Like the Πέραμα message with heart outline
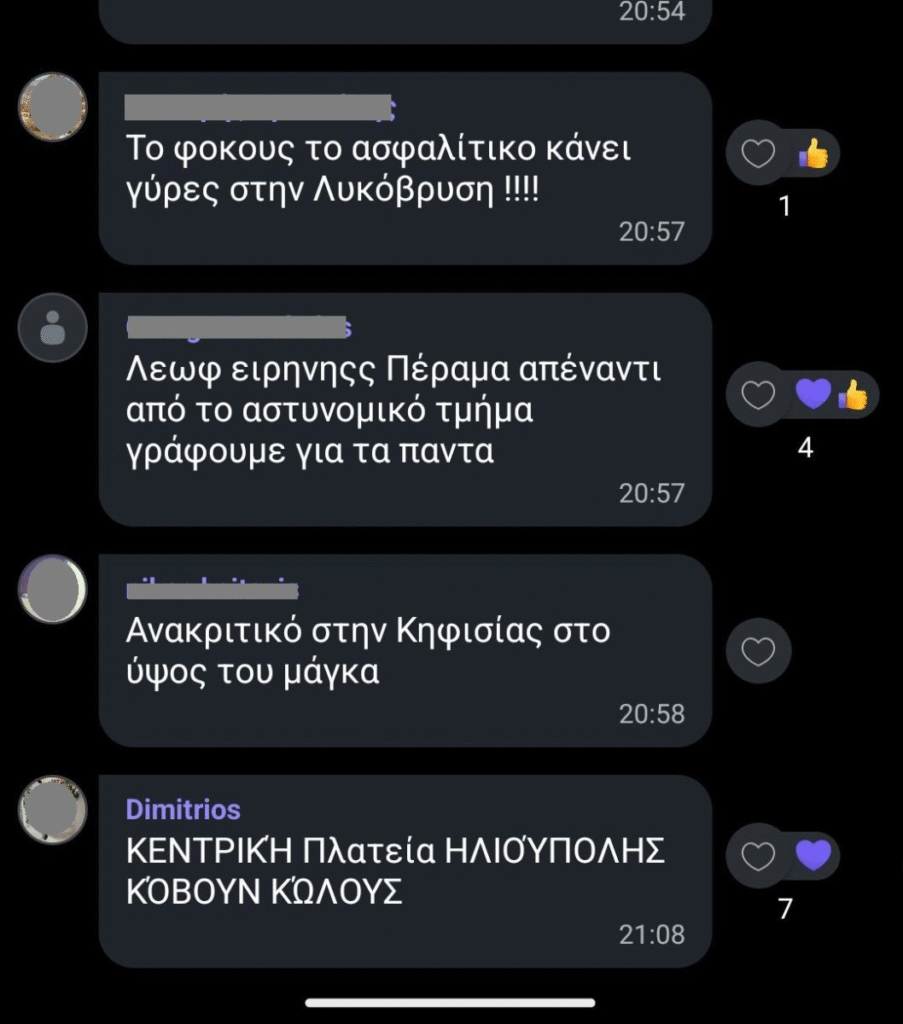 pyautogui.click(x=759, y=396)
